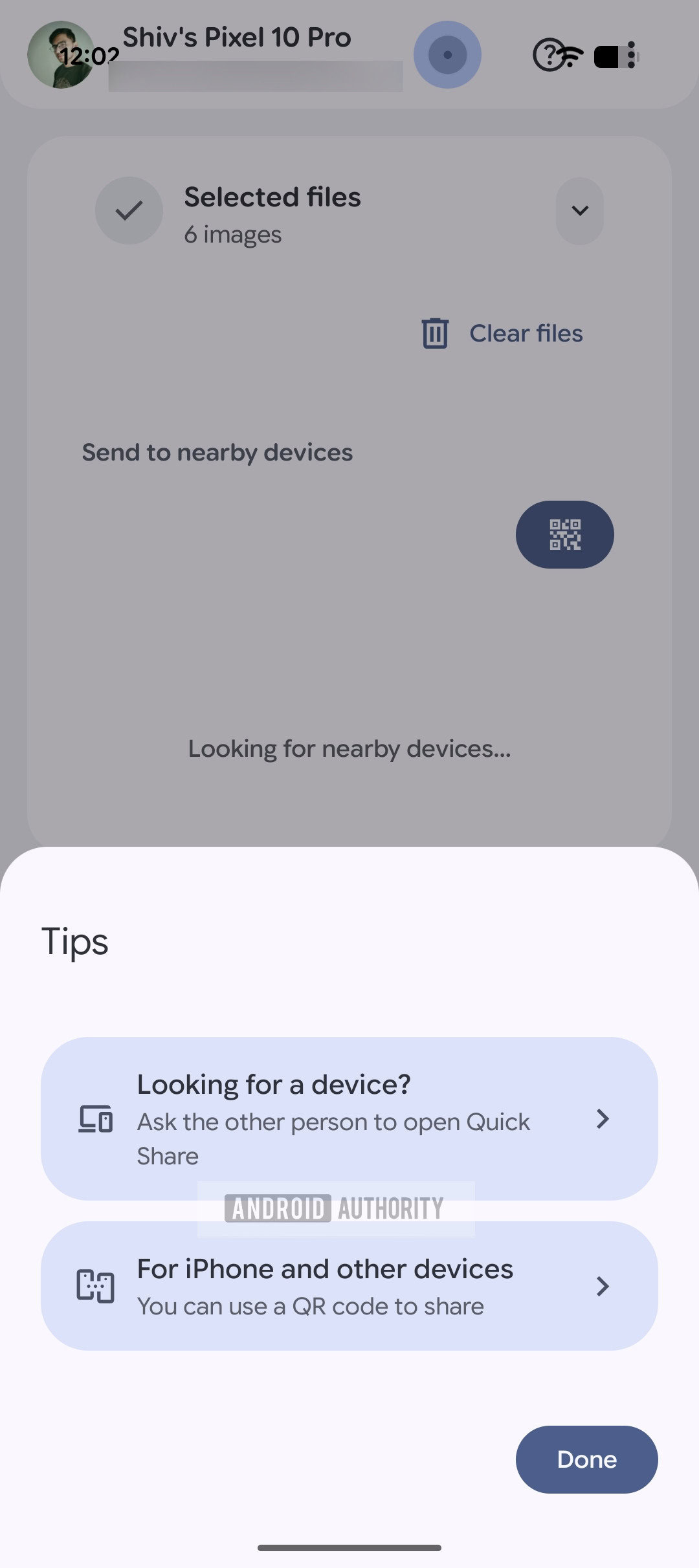This screenshot has width=699, height=1568.
Task: Open the Looking for a device tip
Action: [x=349, y=1119]
